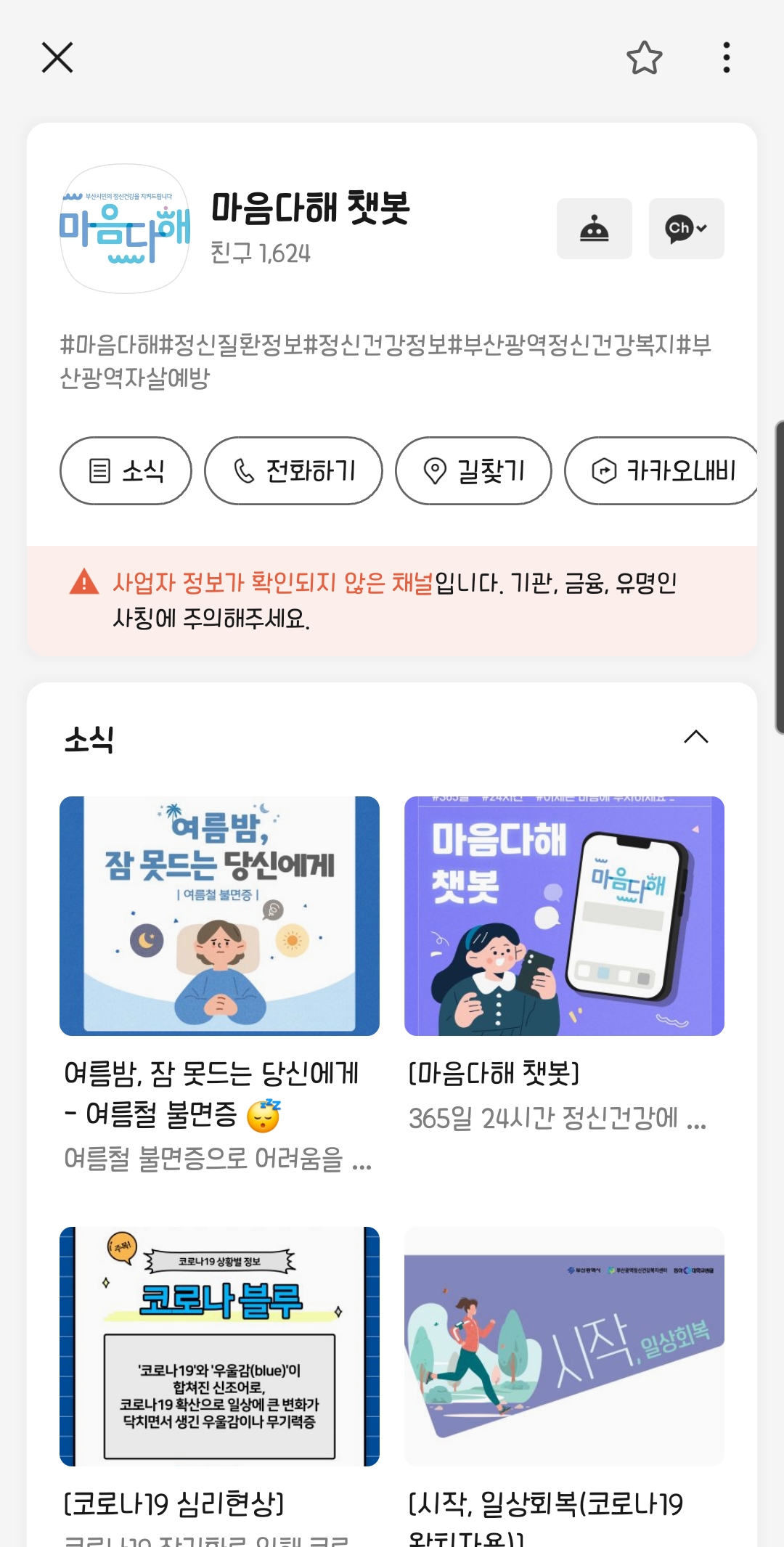784x1547 pixels.
Task: Open the three-dot overflow menu
Action: [x=726, y=57]
